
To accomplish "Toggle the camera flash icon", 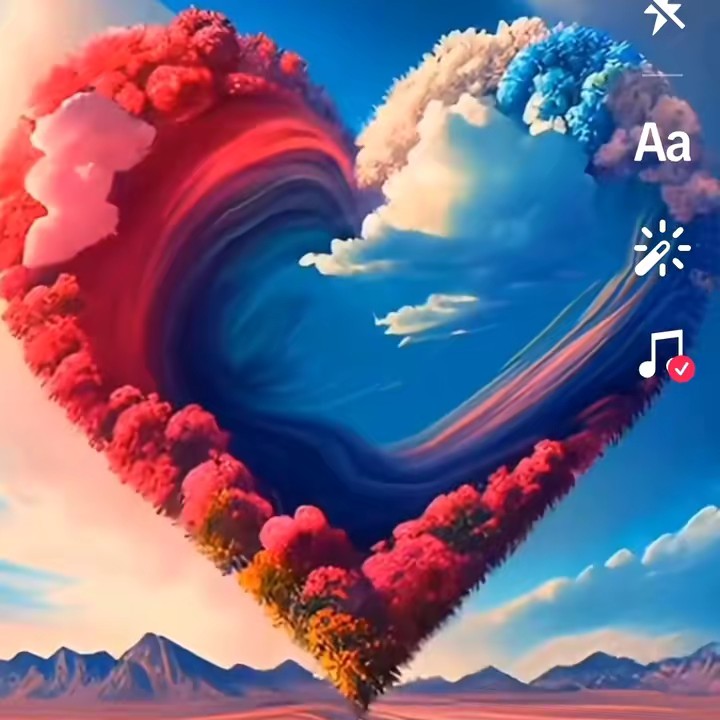I will [664, 15].
